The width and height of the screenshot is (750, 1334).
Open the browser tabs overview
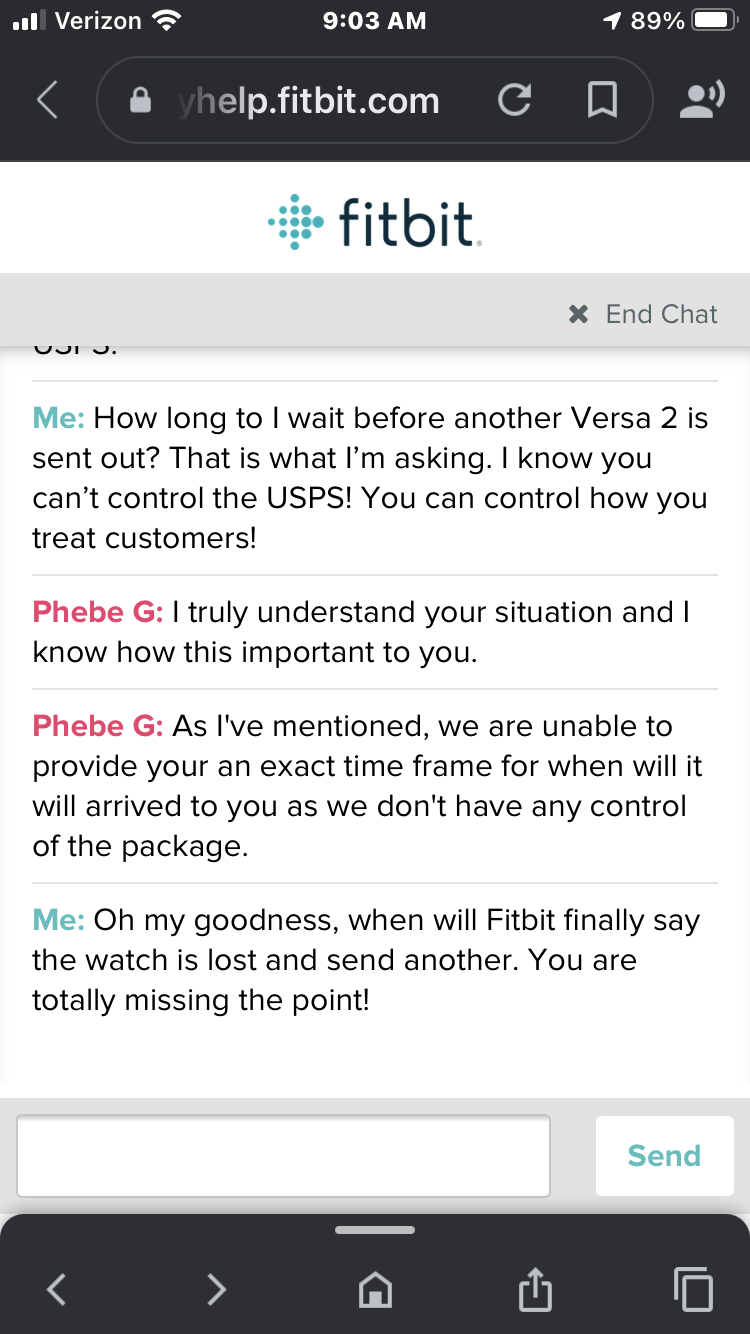point(693,1289)
